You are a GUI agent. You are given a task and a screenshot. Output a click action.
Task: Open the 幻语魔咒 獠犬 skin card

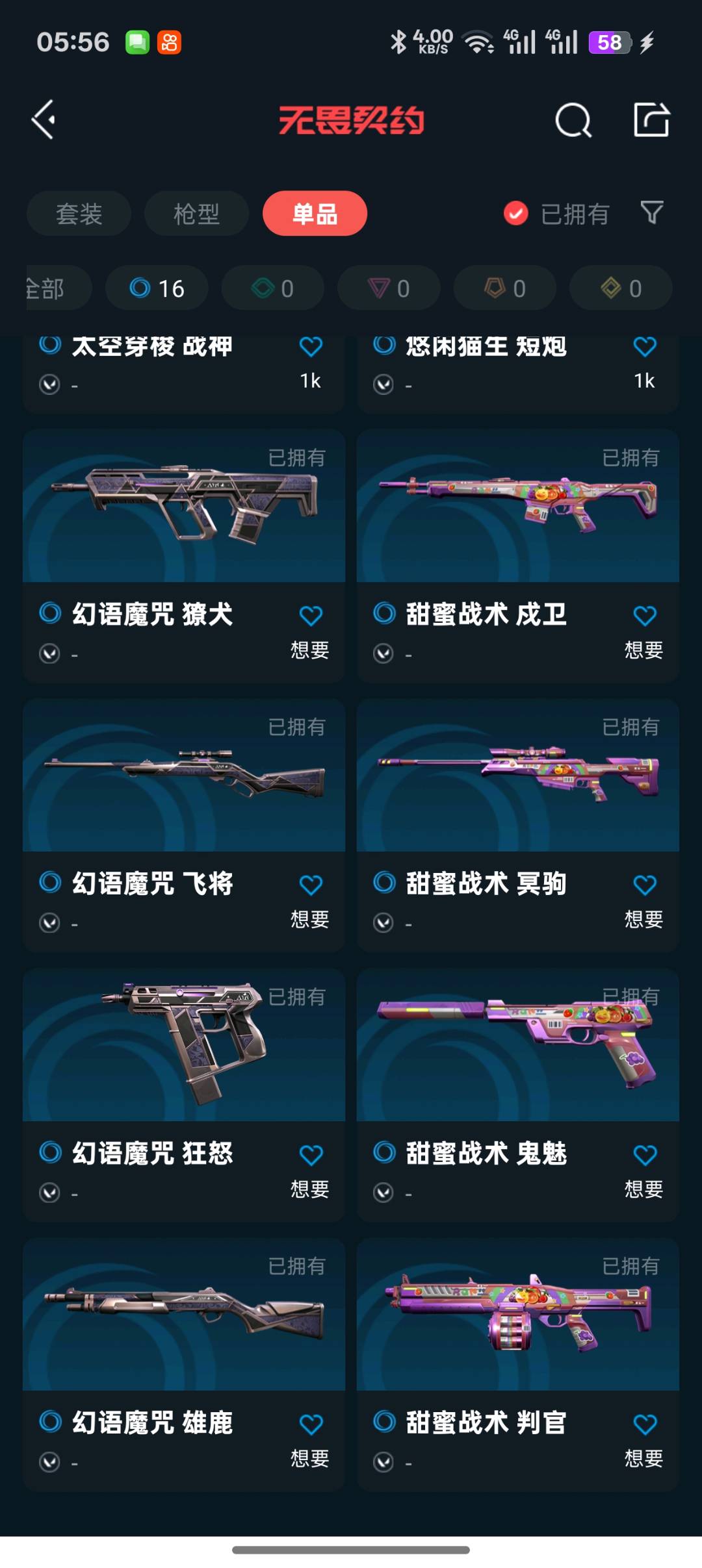tap(184, 555)
